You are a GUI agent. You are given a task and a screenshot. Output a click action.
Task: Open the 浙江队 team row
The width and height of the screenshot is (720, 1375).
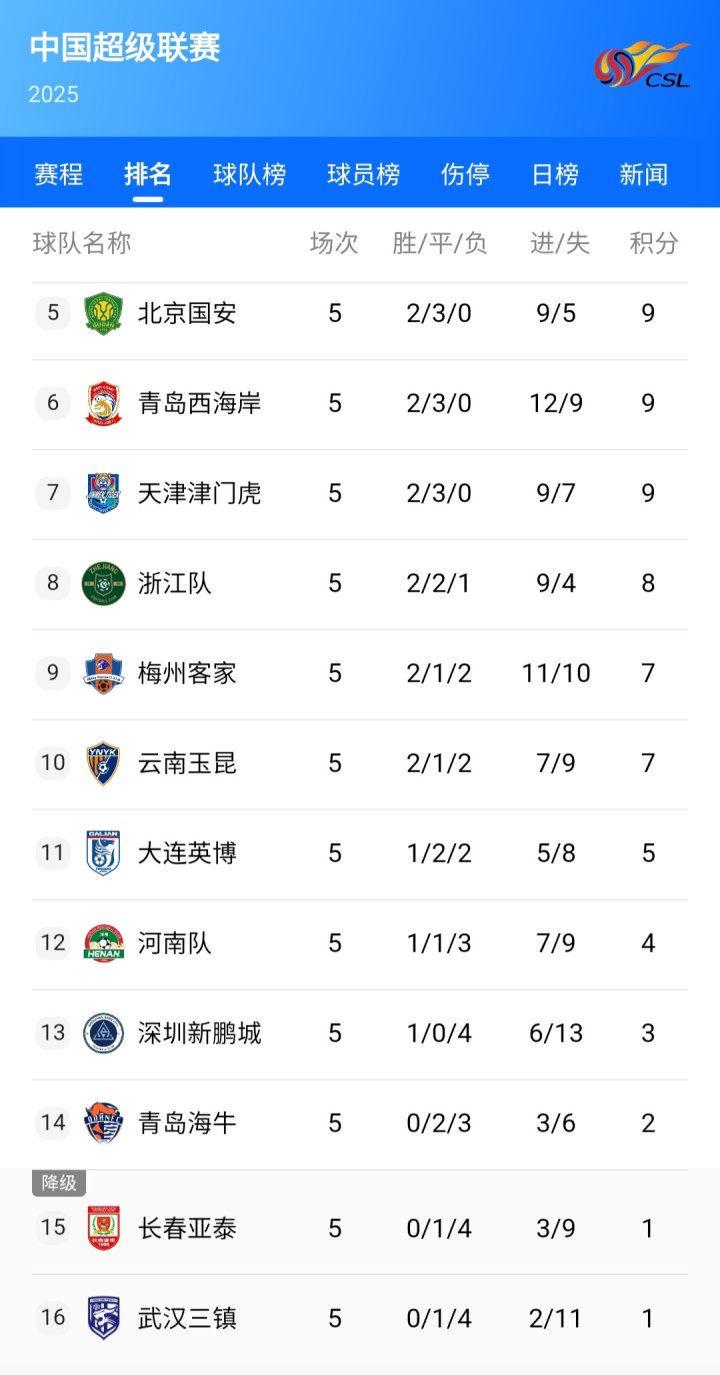click(x=360, y=584)
